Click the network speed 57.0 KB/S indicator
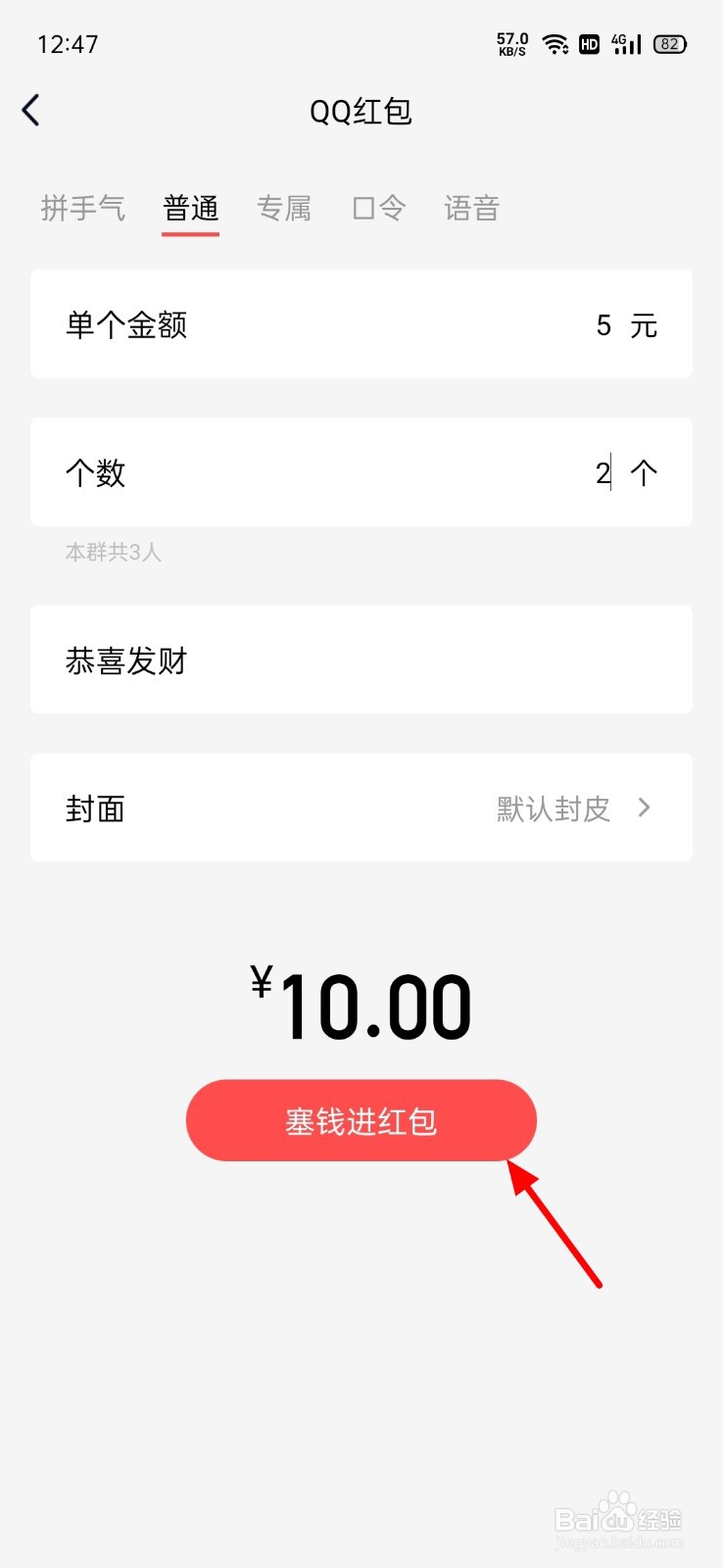 pyautogui.click(x=510, y=43)
